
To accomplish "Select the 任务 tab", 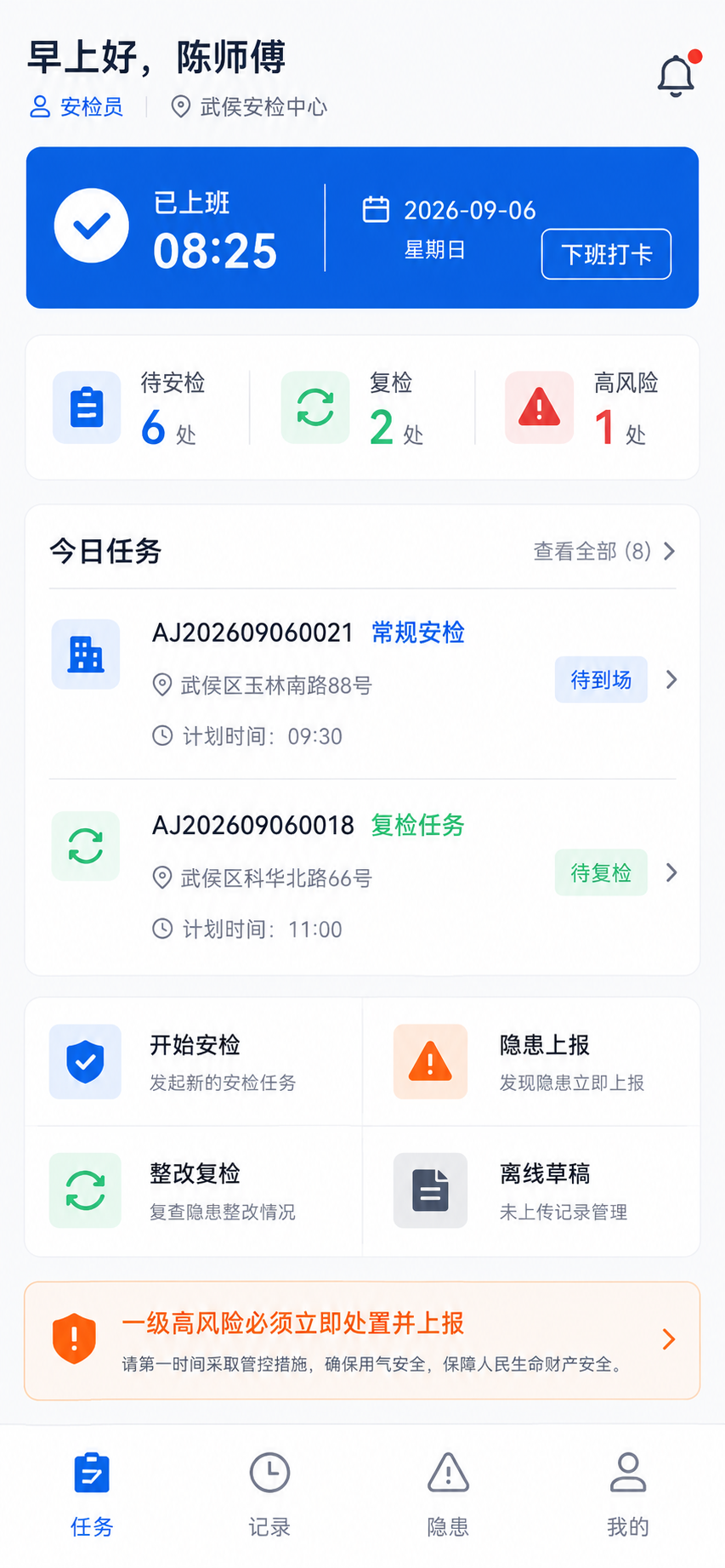I will click(91, 1496).
